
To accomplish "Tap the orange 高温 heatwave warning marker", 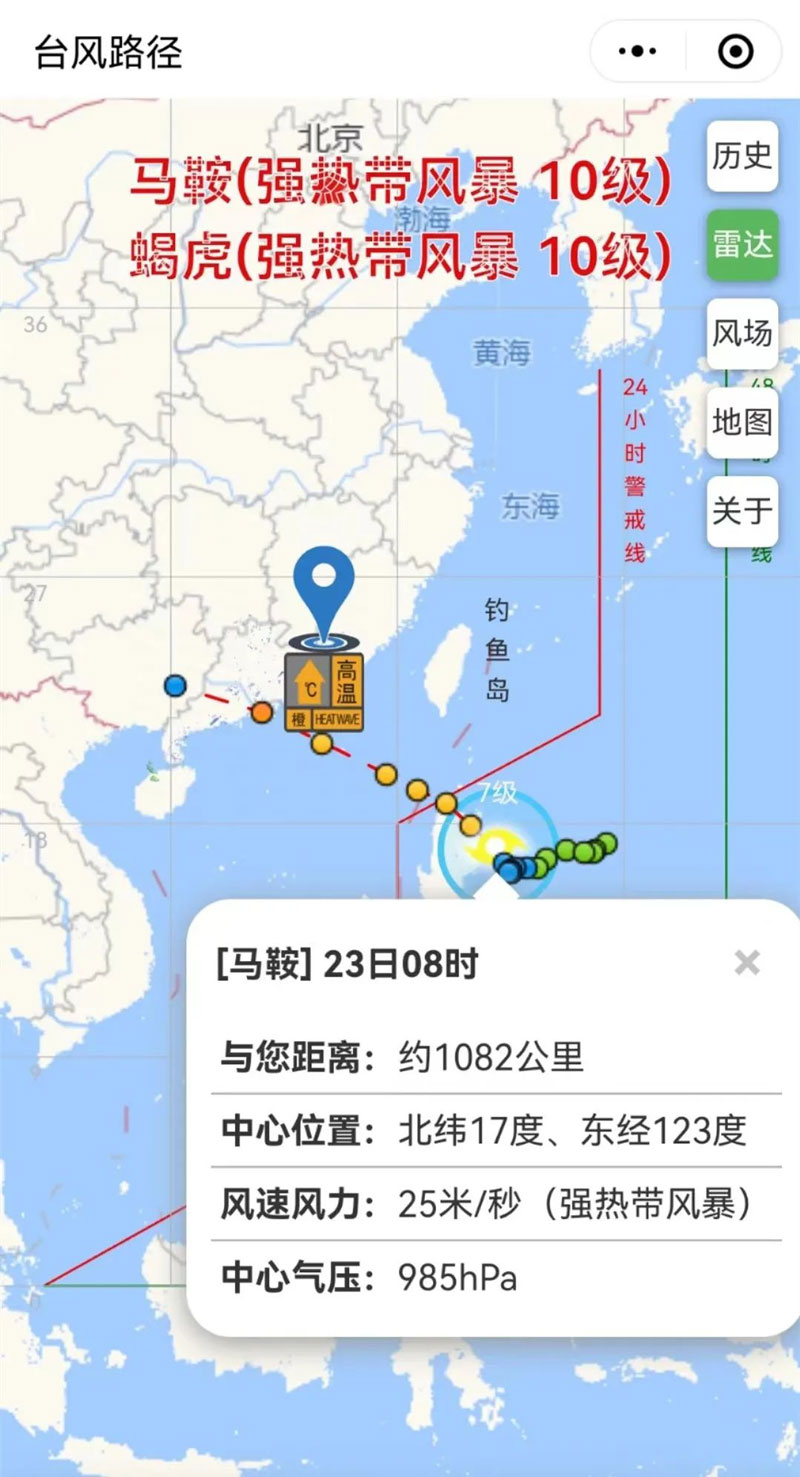I will (323, 692).
